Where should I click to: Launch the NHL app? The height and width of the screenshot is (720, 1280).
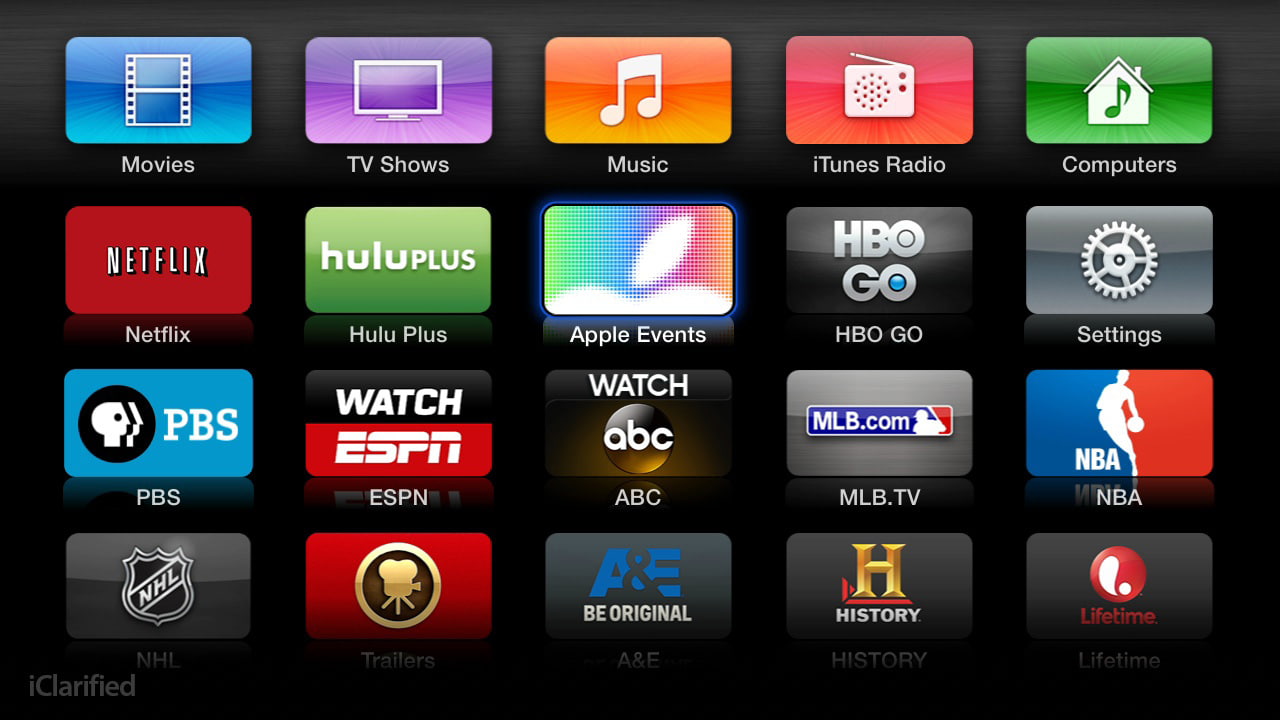[x=158, y=586]
